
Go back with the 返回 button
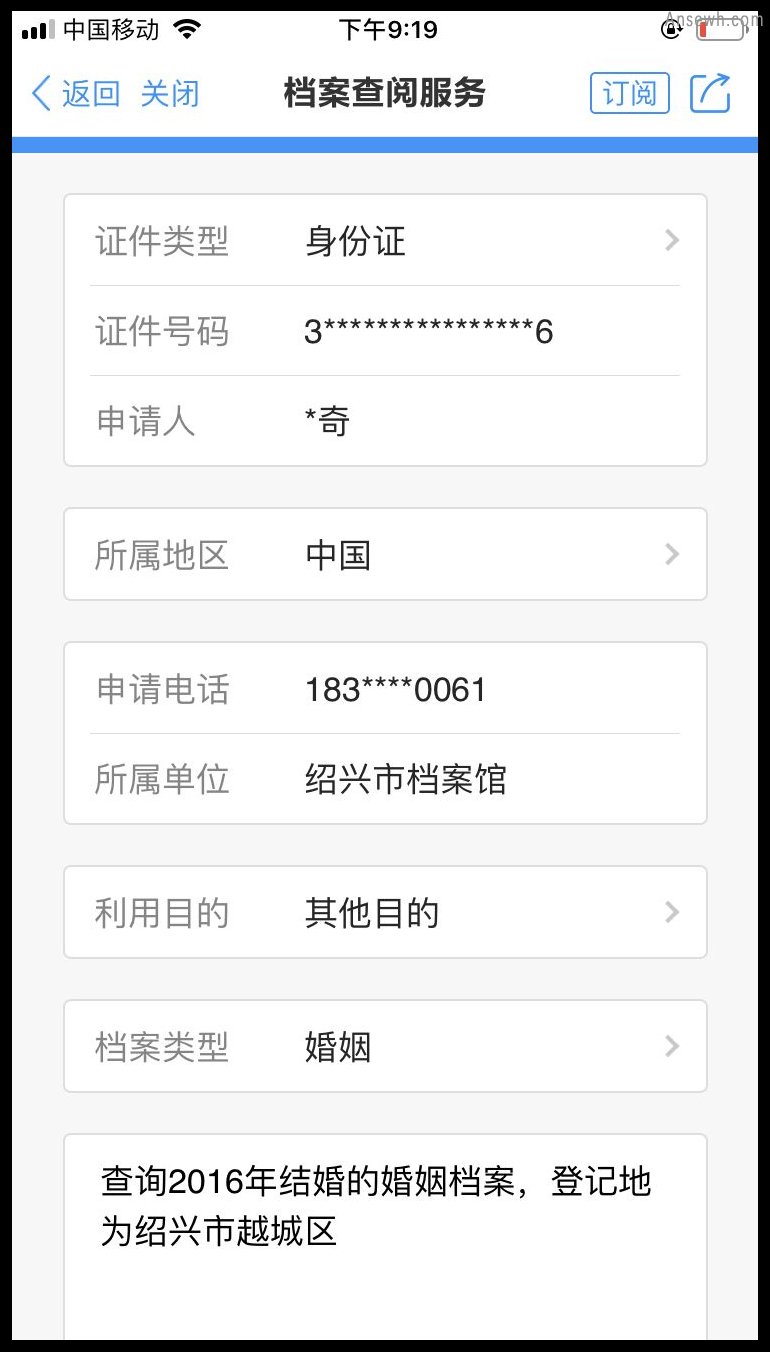(76, 94)
